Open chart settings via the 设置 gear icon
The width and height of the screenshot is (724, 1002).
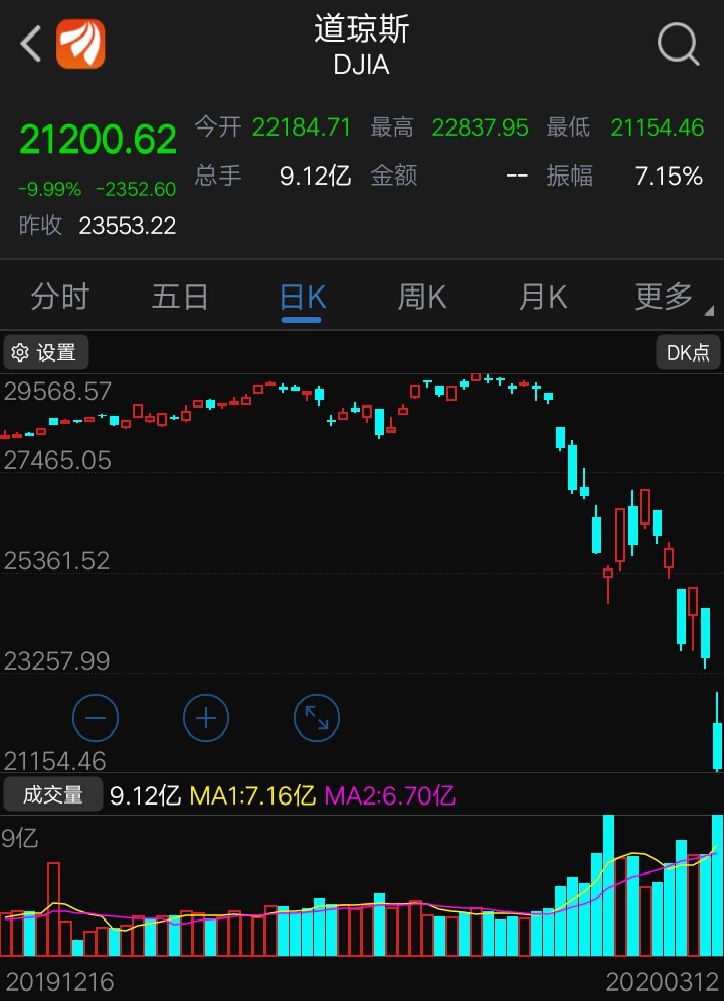pyautogui.click(x=45, y=352)
